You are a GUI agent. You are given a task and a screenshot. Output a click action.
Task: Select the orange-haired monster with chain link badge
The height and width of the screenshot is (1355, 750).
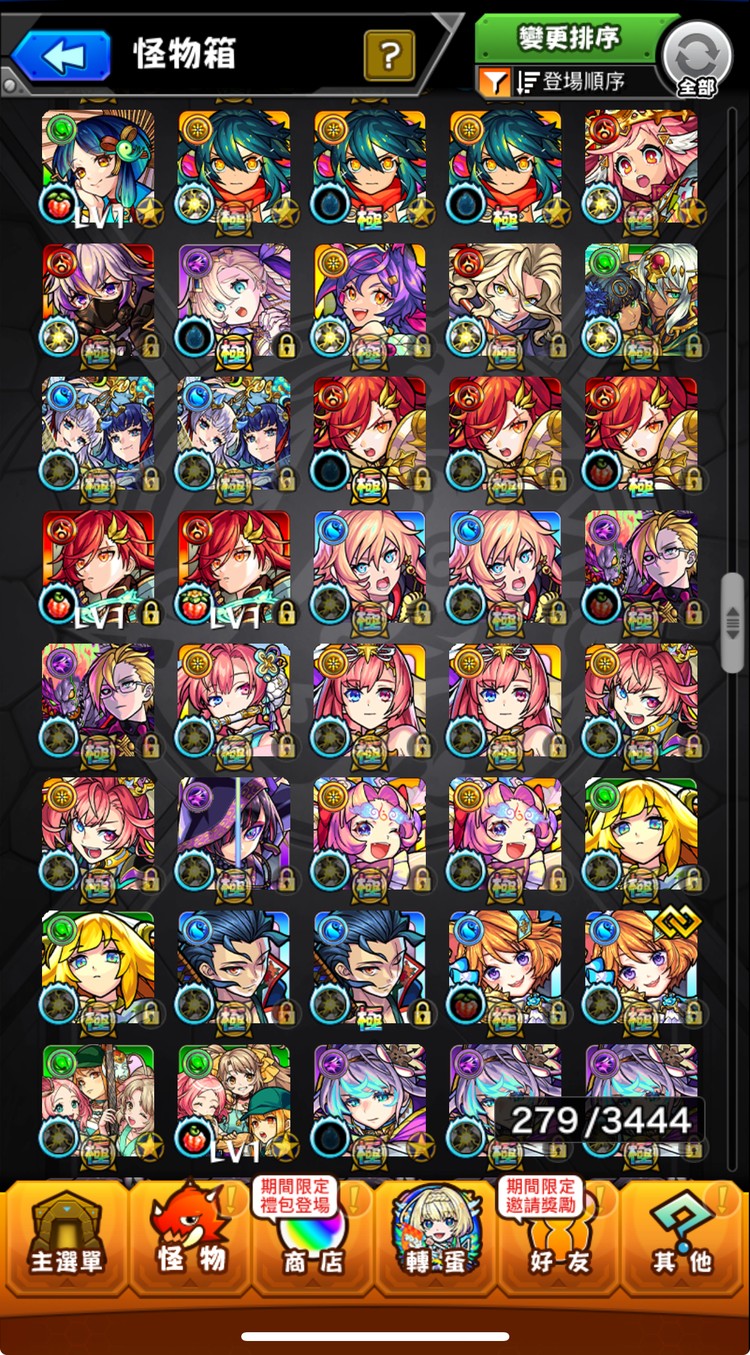[x=641, y=968]
